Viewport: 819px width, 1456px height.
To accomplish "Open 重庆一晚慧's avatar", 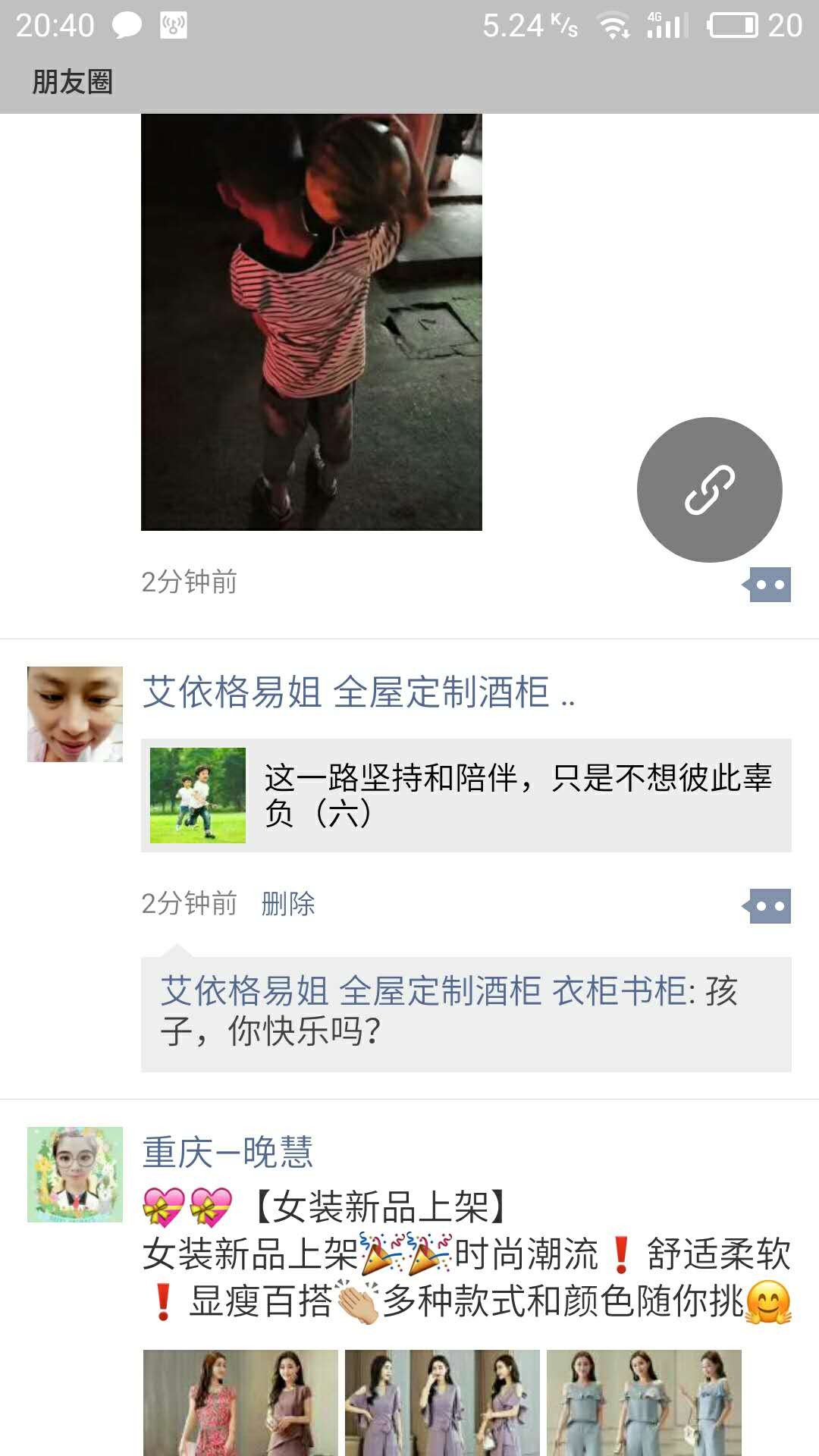I will (74, 1174).
